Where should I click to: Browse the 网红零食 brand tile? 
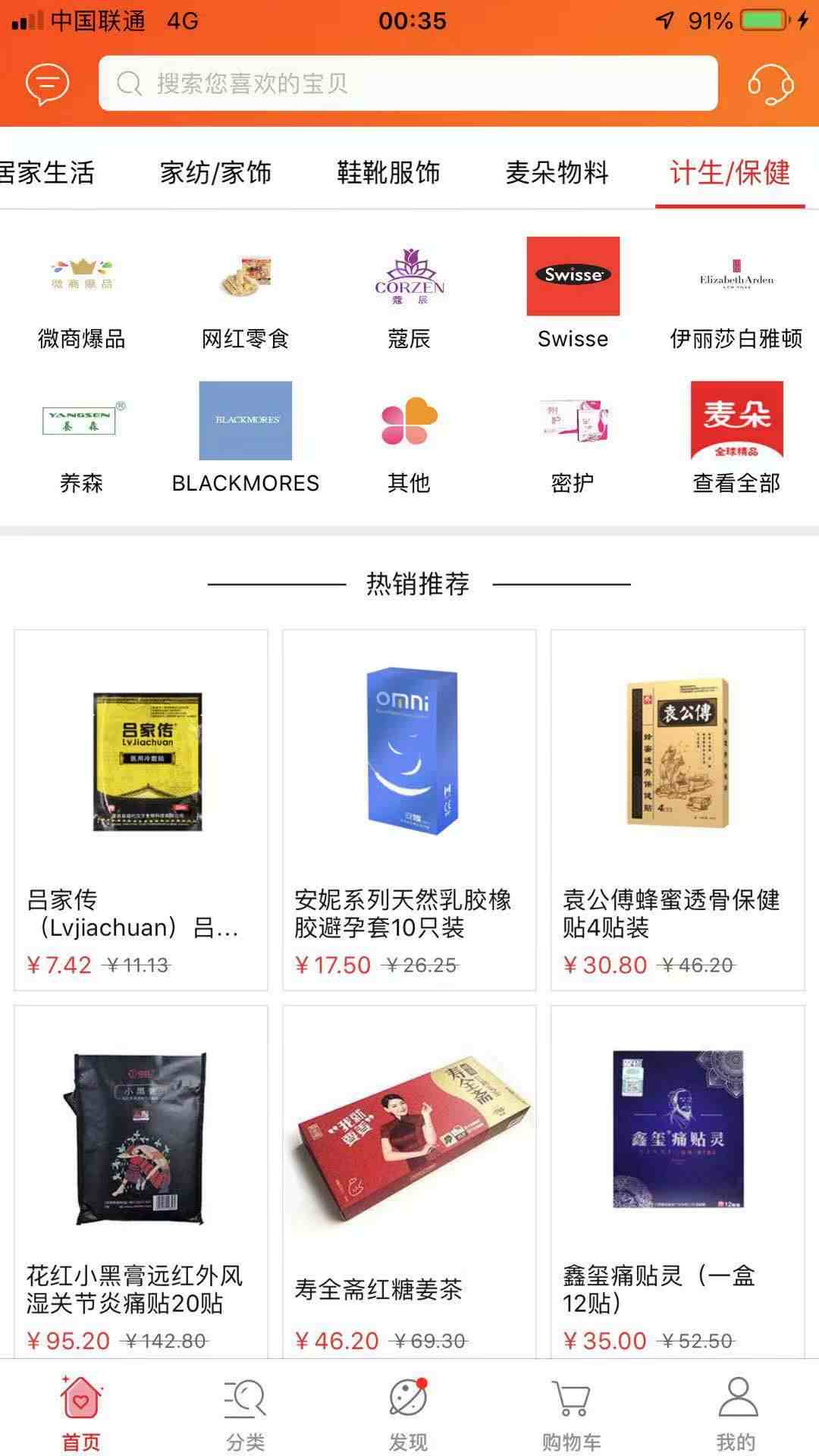245,292
